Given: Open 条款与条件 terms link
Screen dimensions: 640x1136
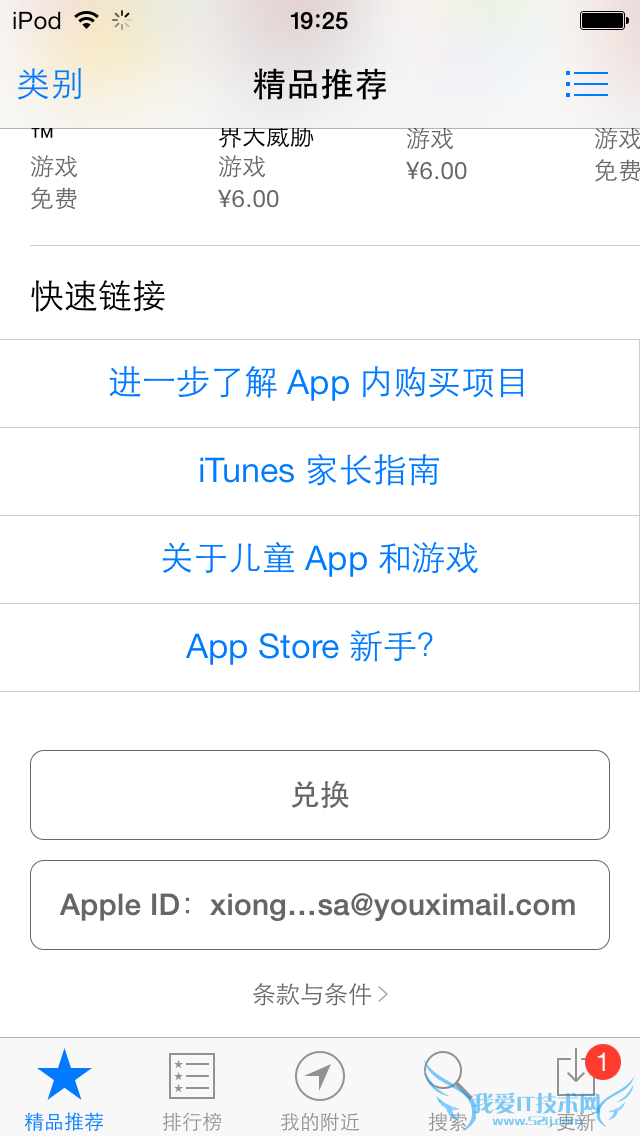Looking at the screenshot, I should pyautogui.click(x=320, y=994).
